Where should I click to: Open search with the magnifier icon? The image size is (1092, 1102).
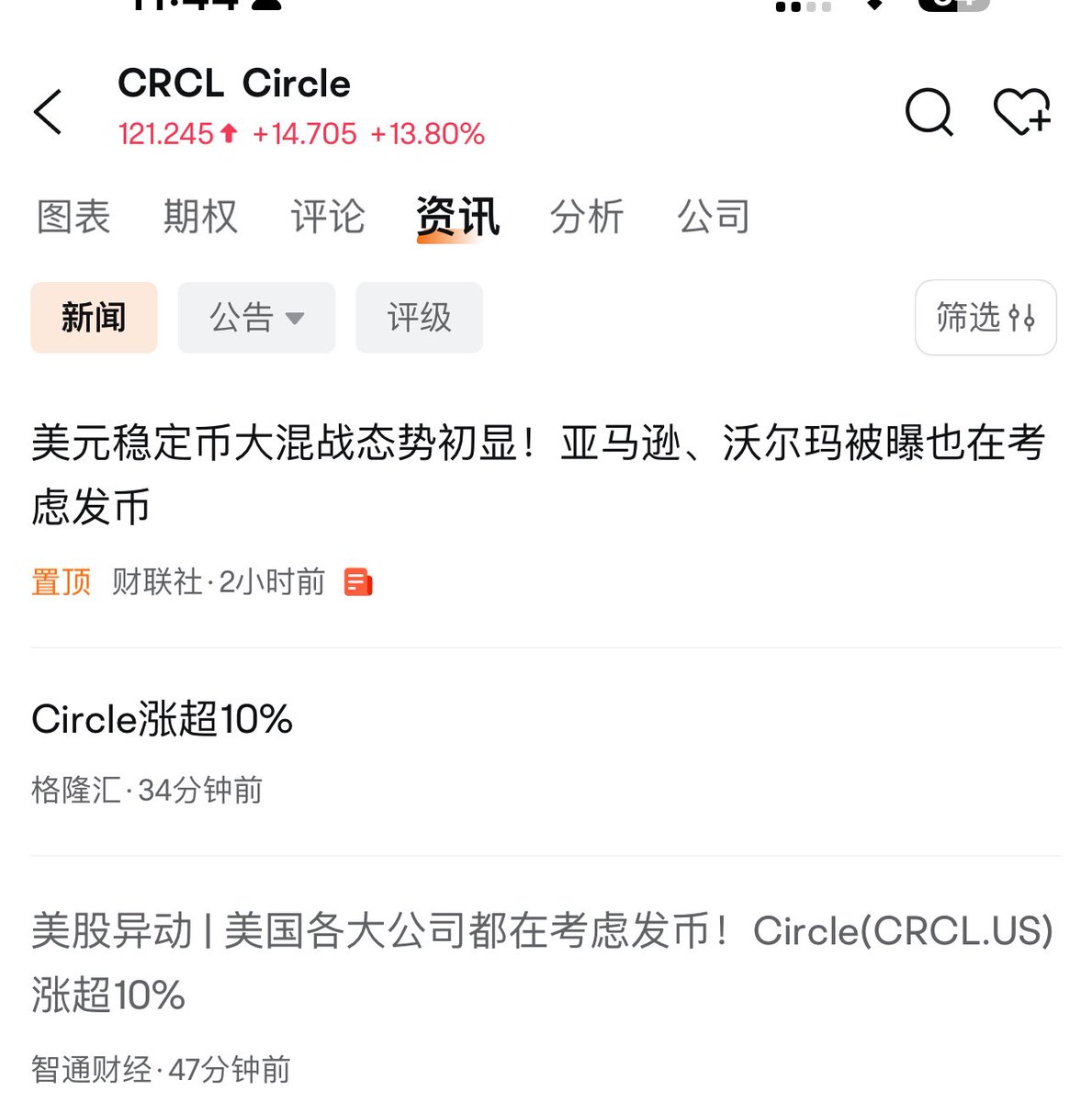(929, 112)
